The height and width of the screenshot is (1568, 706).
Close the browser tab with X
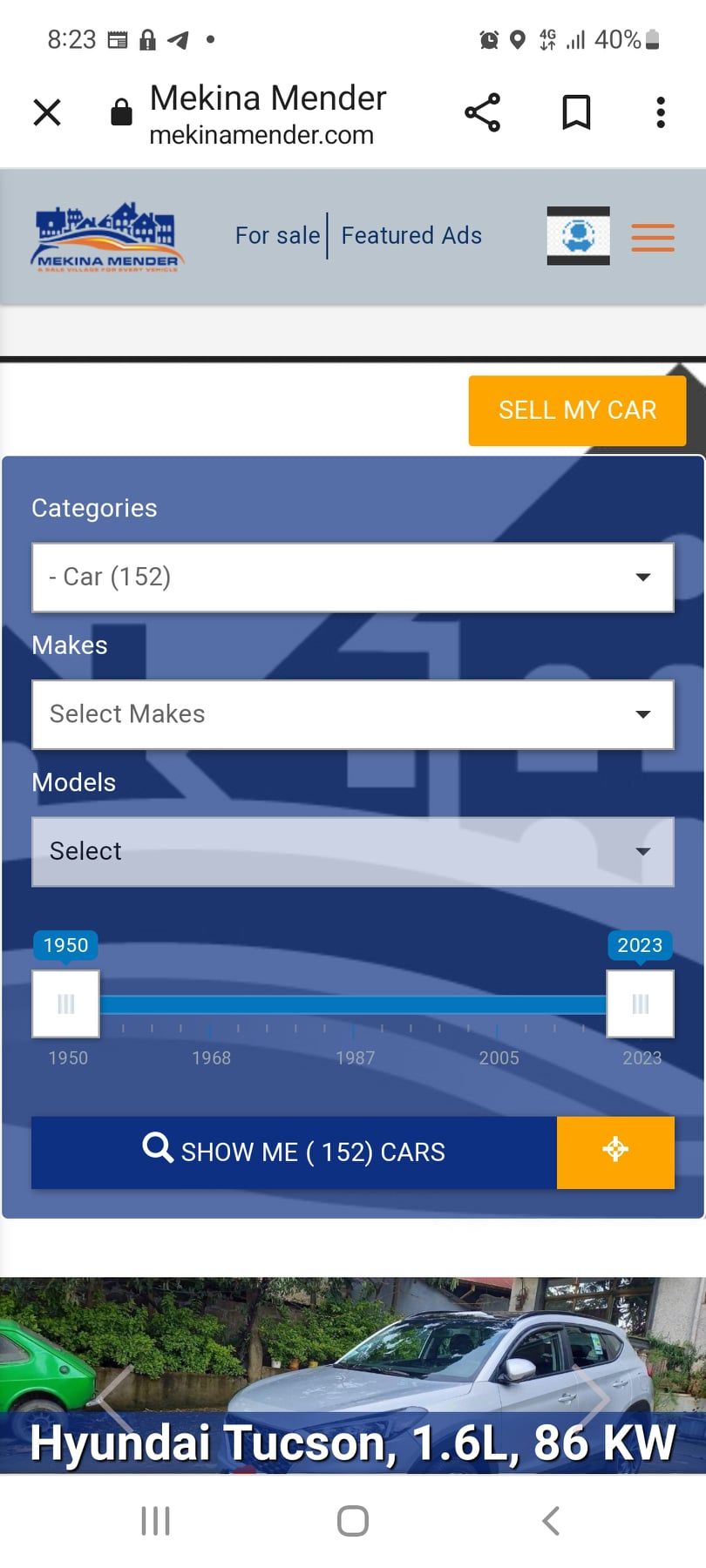(x=47, y=112)
